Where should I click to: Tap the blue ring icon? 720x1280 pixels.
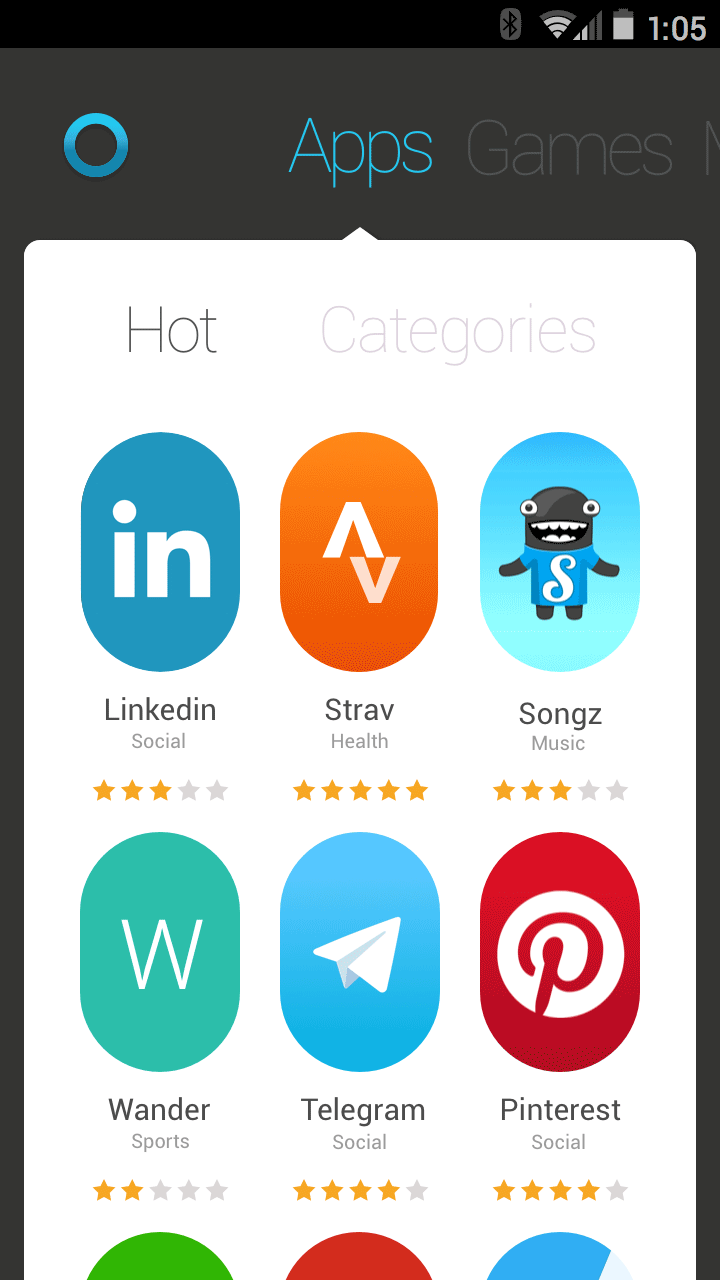96,146
